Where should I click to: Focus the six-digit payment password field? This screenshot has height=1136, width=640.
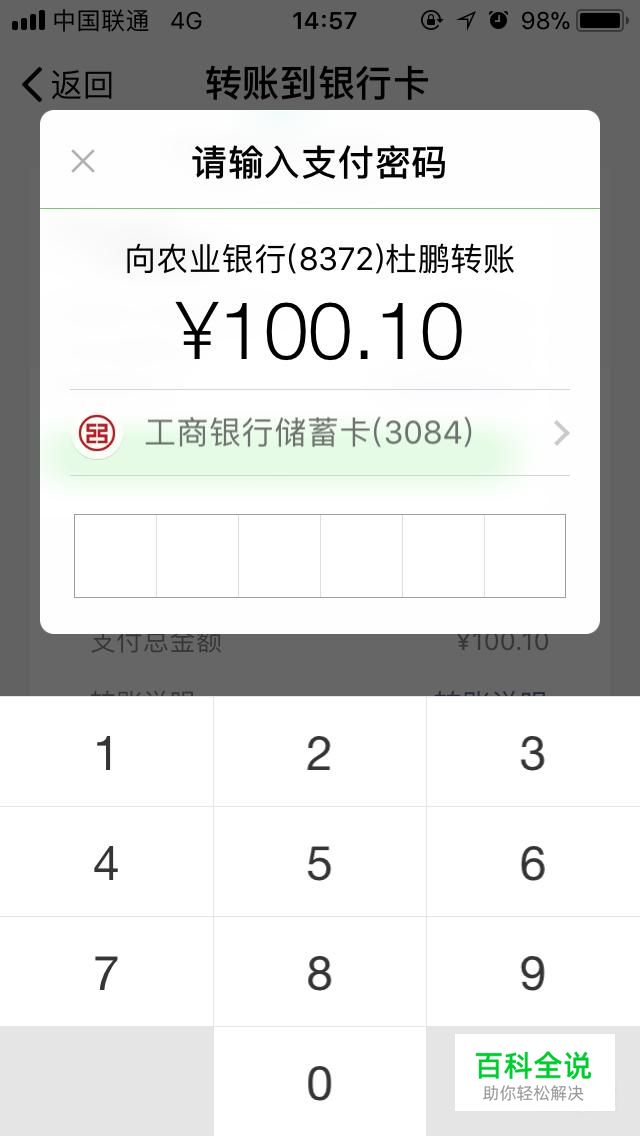click(x=320, y=556)
